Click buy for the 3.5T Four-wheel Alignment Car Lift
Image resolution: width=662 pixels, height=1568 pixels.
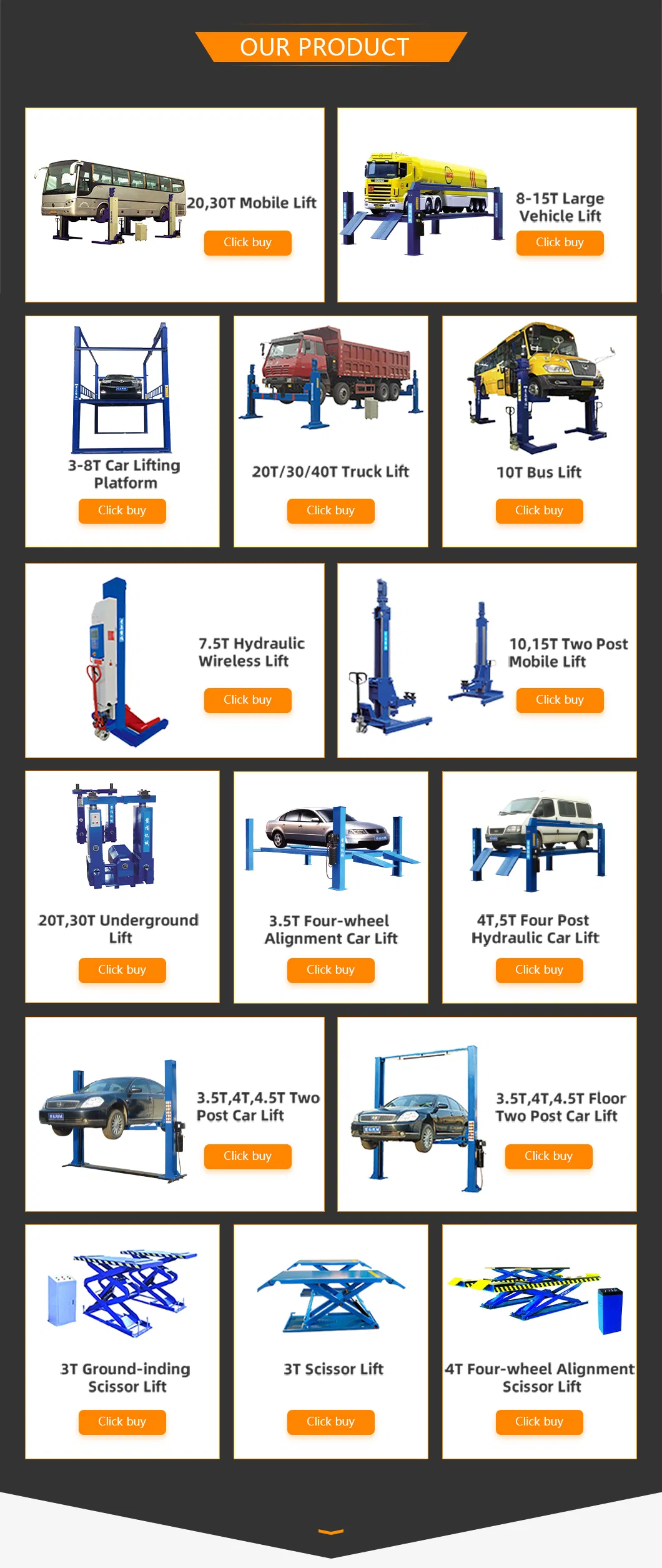[330, 970]
